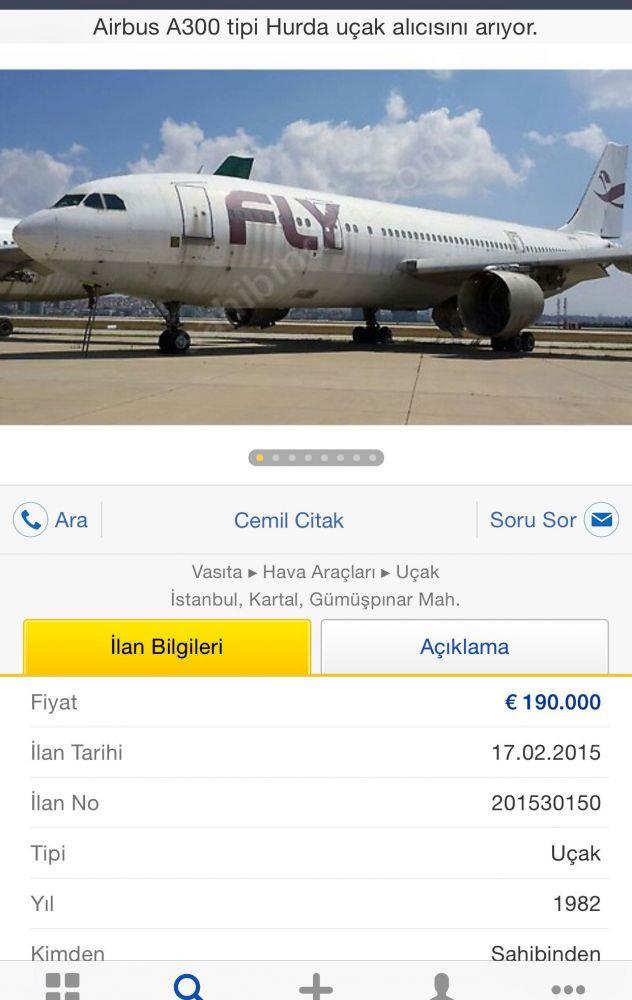Go to the account profile tab

click(442, 986)
